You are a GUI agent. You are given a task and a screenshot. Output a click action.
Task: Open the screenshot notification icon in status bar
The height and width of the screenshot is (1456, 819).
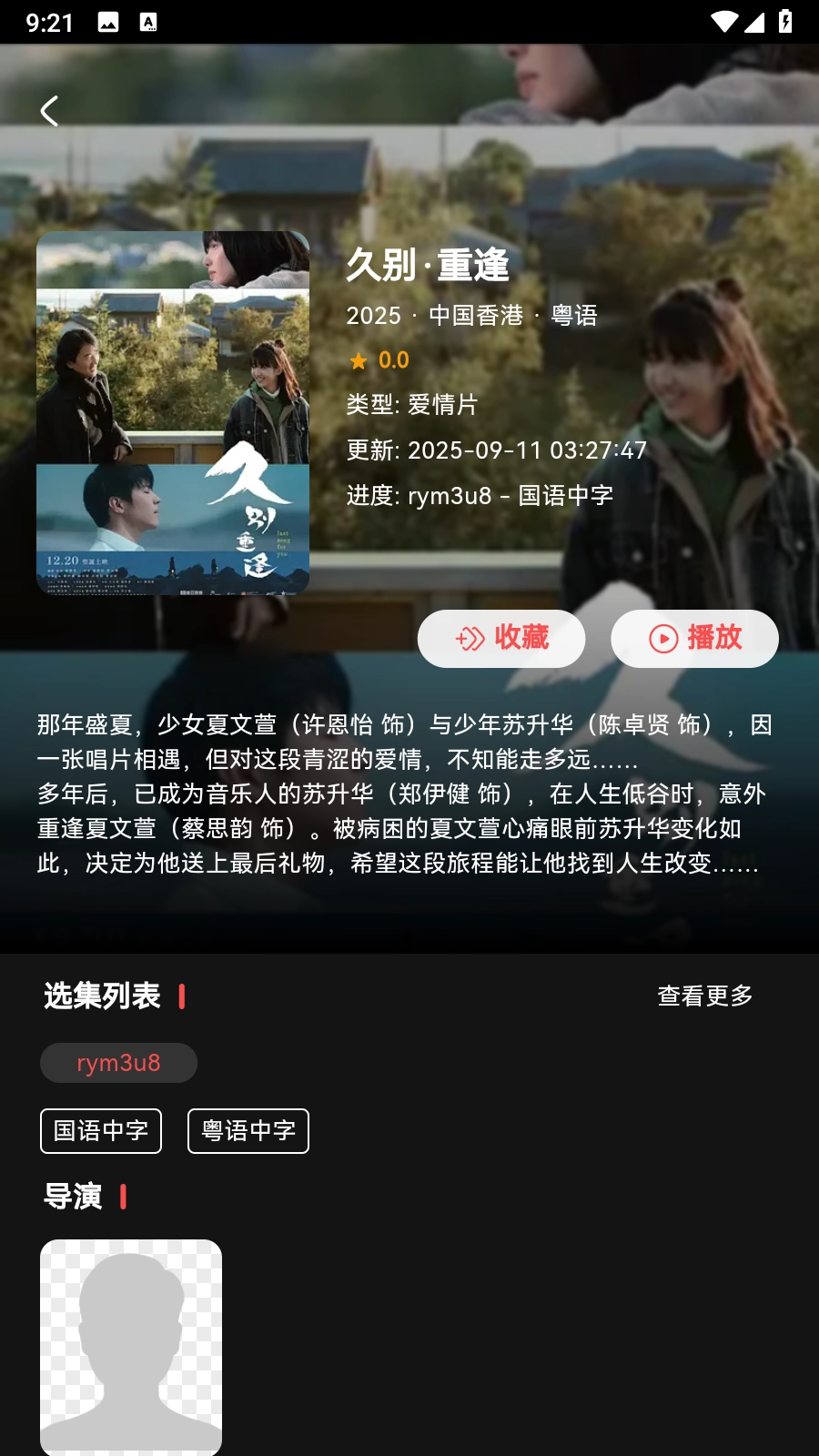pos(109,20)
